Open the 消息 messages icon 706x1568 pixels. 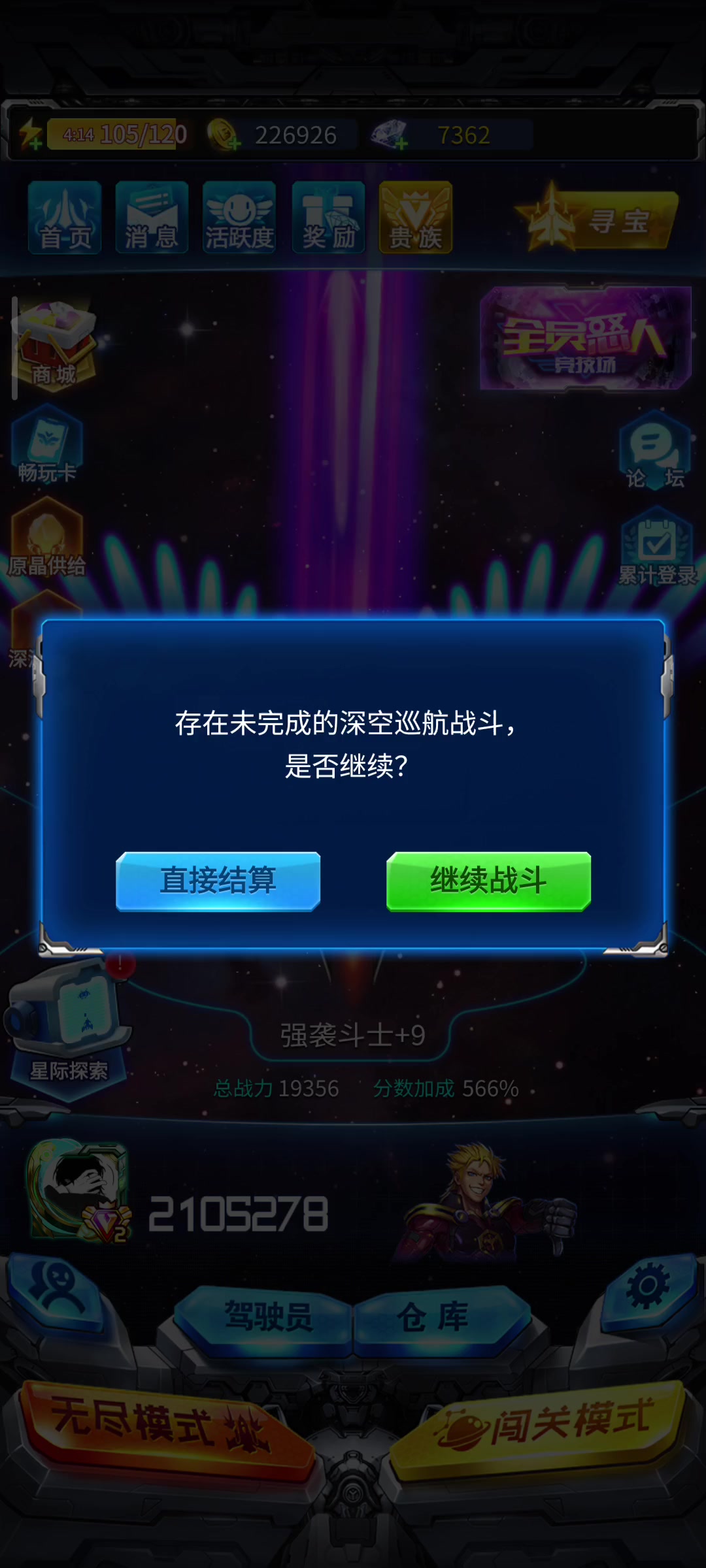[152, 218]
